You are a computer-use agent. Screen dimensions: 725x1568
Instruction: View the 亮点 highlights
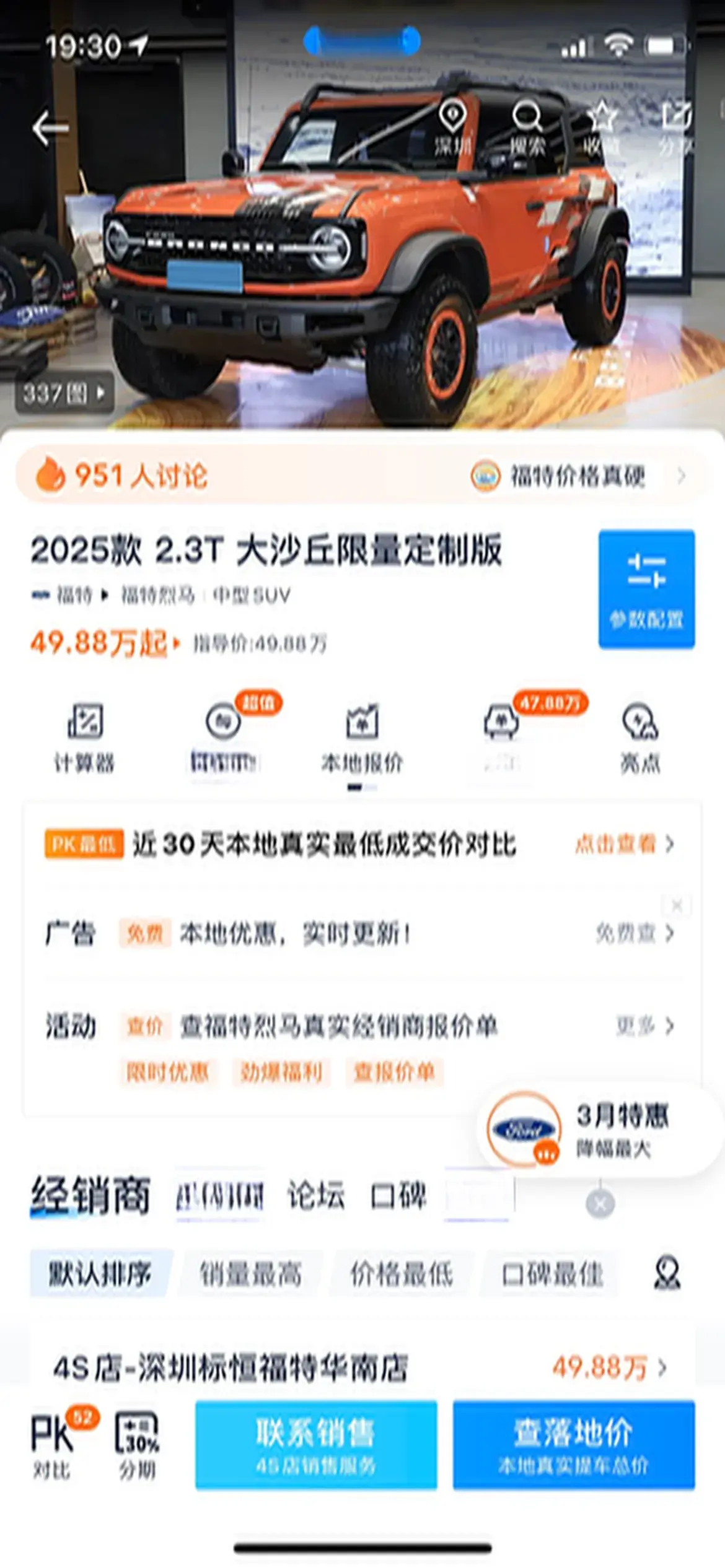click(639, 738)
